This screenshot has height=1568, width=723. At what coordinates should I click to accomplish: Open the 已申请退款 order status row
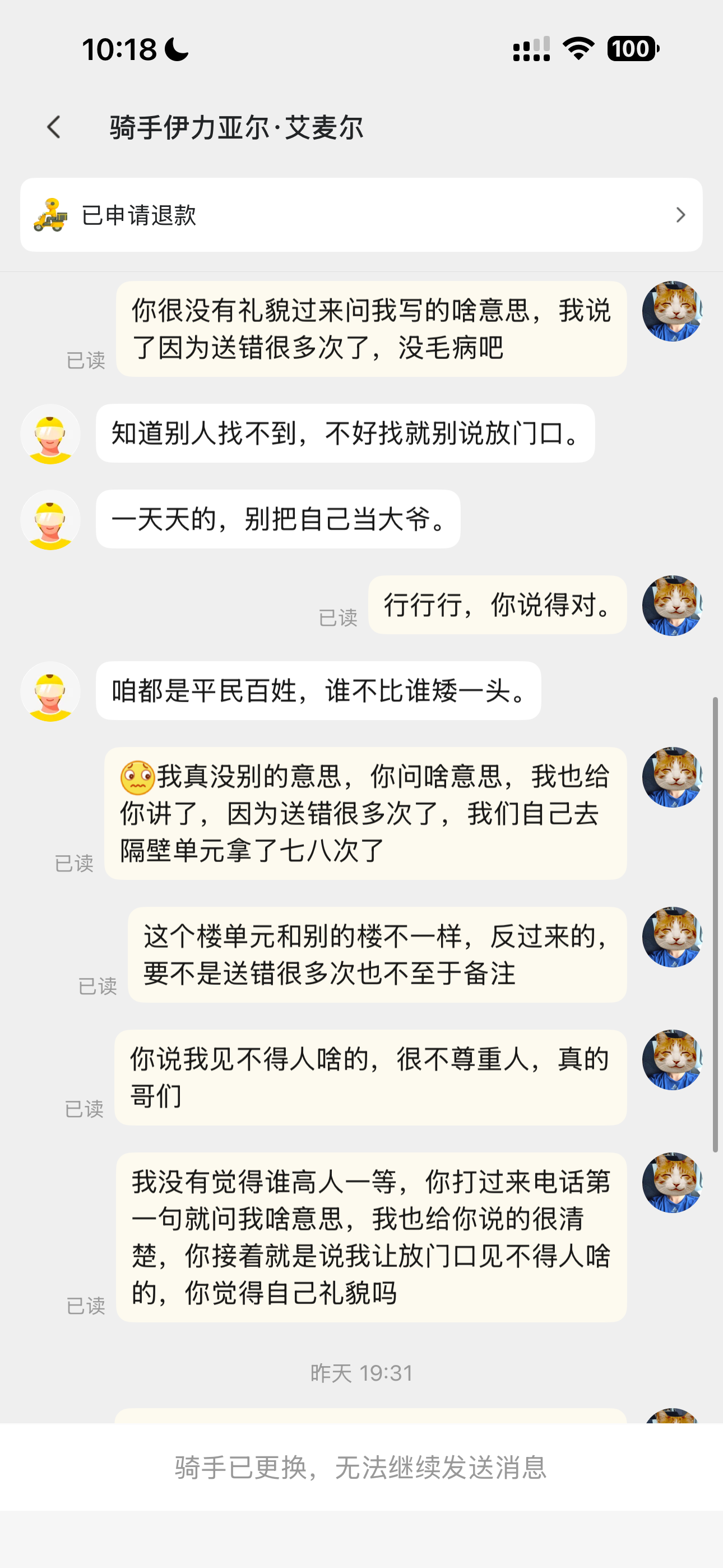click(x=361, y=215)
